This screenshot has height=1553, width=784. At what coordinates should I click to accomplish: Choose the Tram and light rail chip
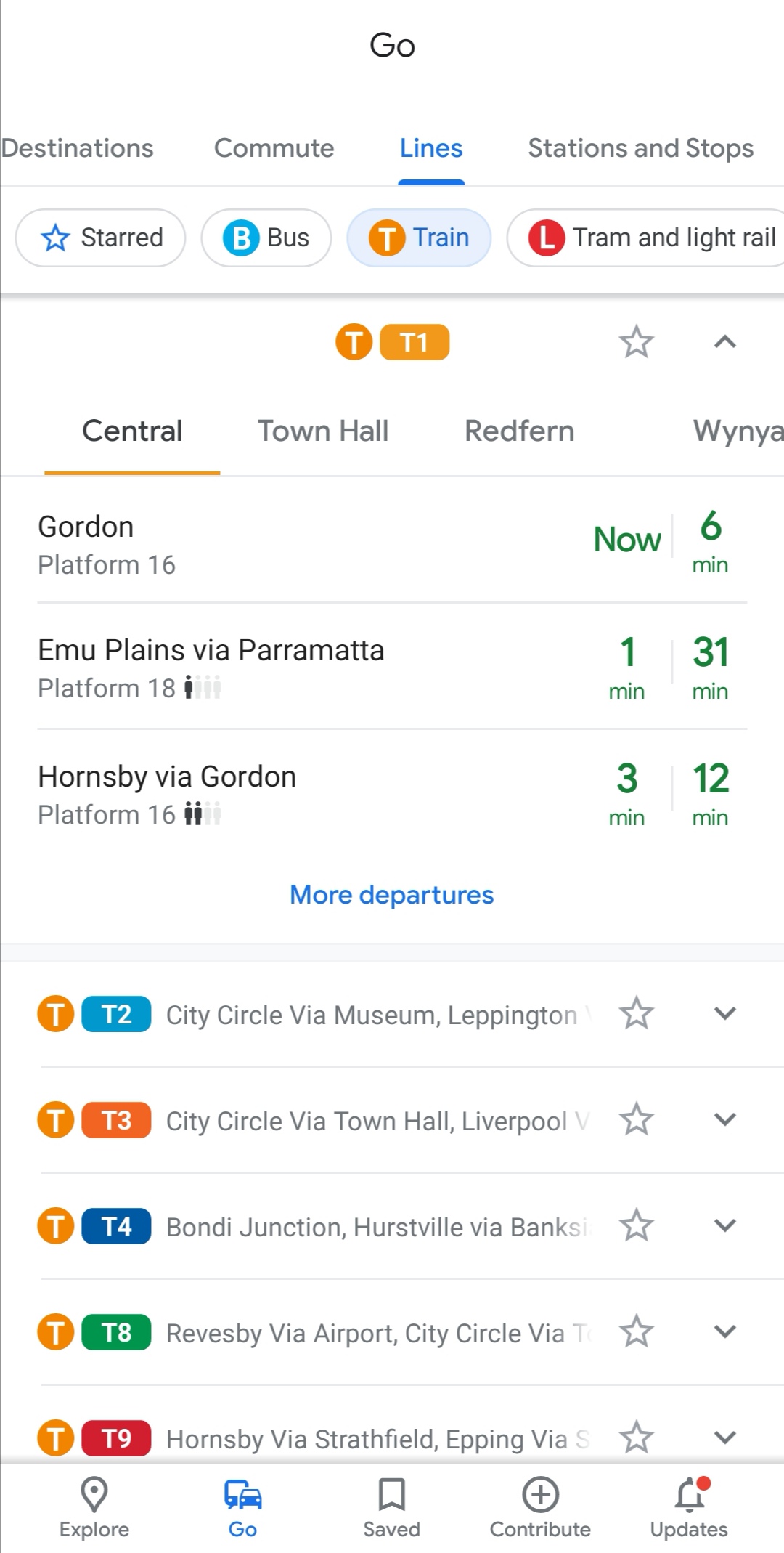pos(646,238)
